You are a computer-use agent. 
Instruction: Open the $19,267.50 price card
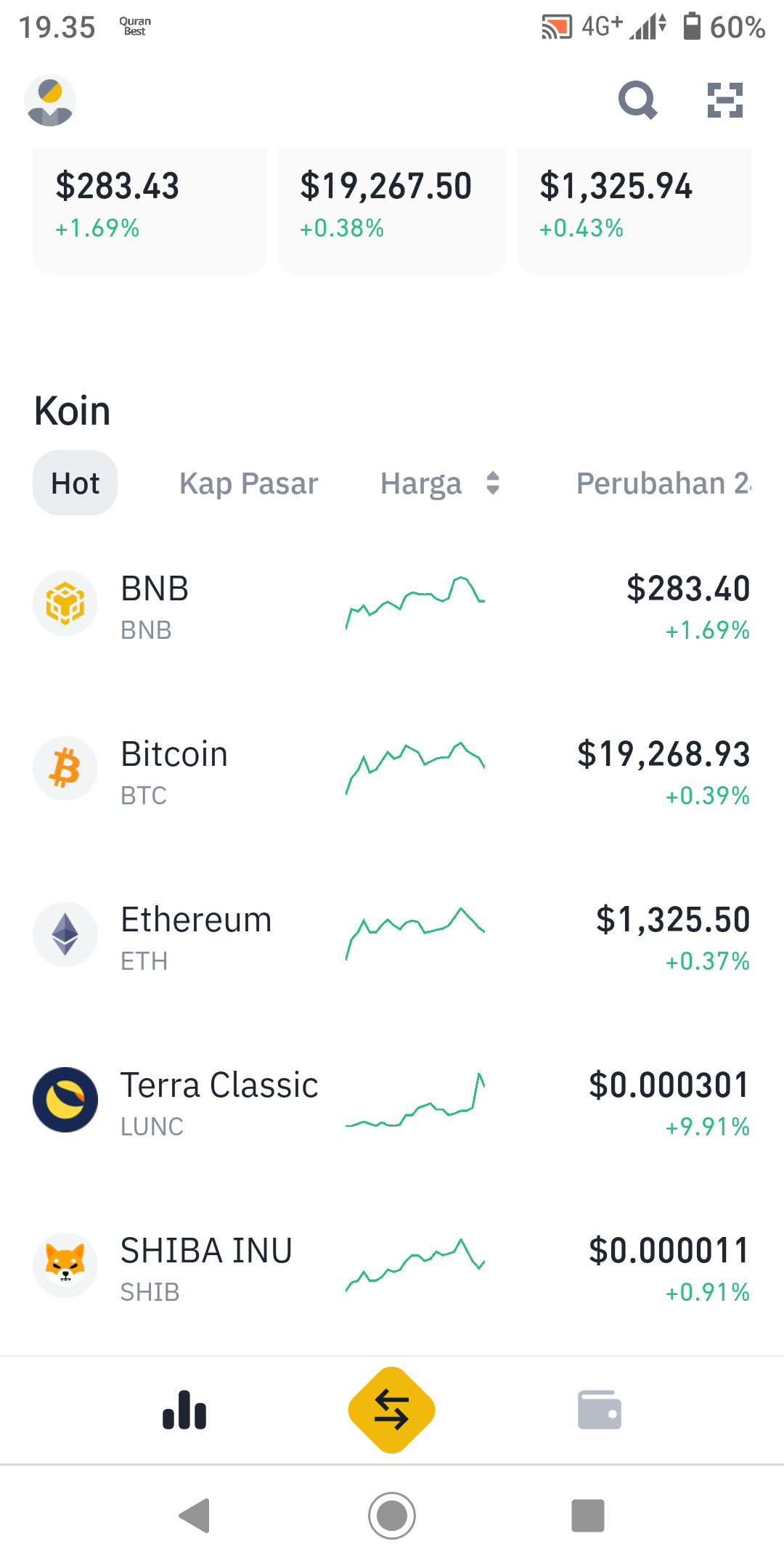[392, 211]
